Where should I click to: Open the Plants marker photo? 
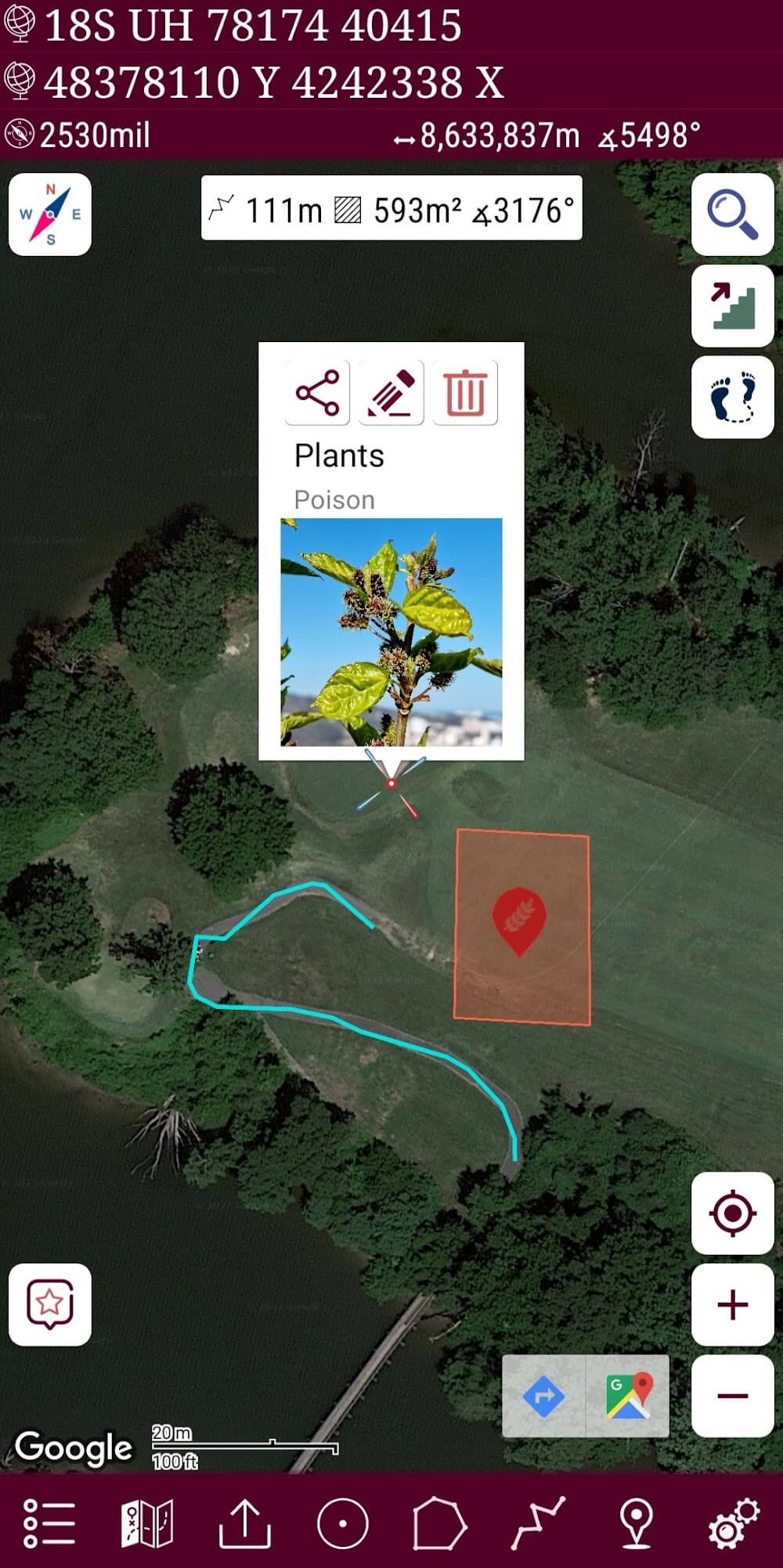391,631
